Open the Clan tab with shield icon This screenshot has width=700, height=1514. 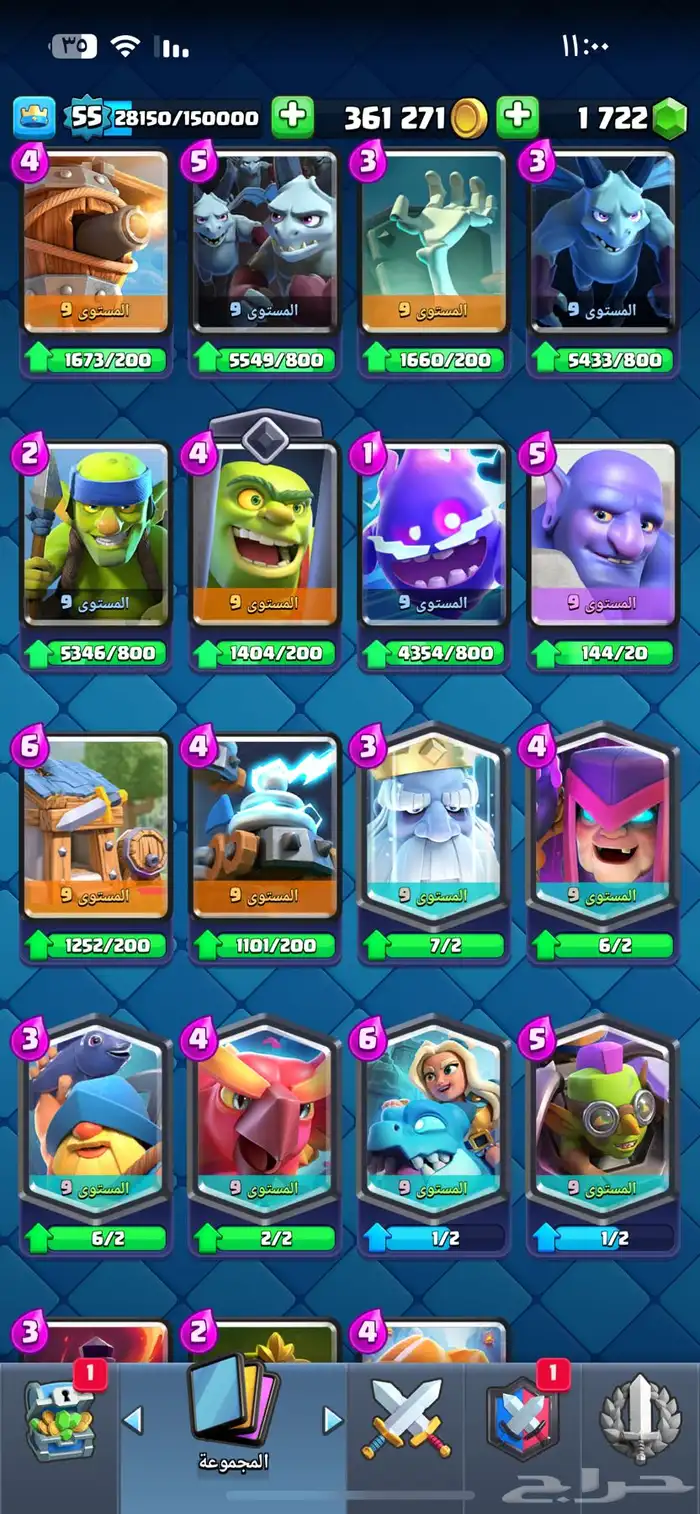click(522, 1420)
